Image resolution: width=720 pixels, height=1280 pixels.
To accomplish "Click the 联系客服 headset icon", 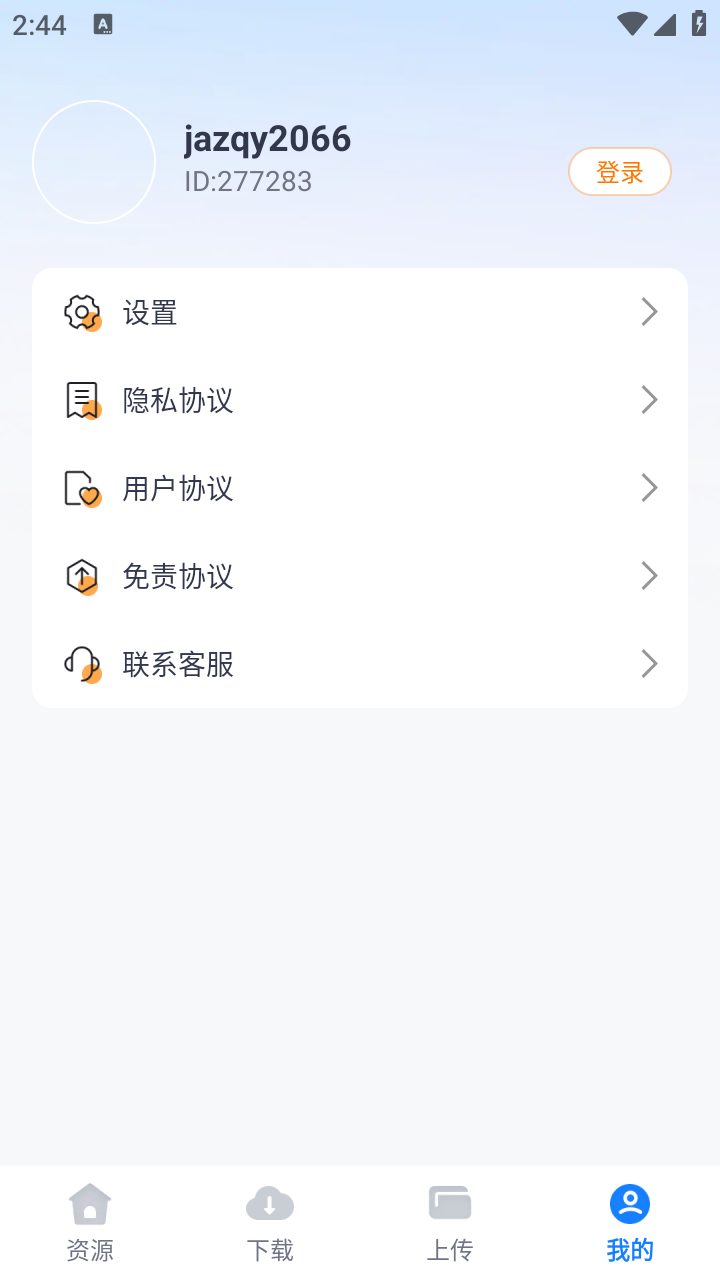I will tap(83, 663).
